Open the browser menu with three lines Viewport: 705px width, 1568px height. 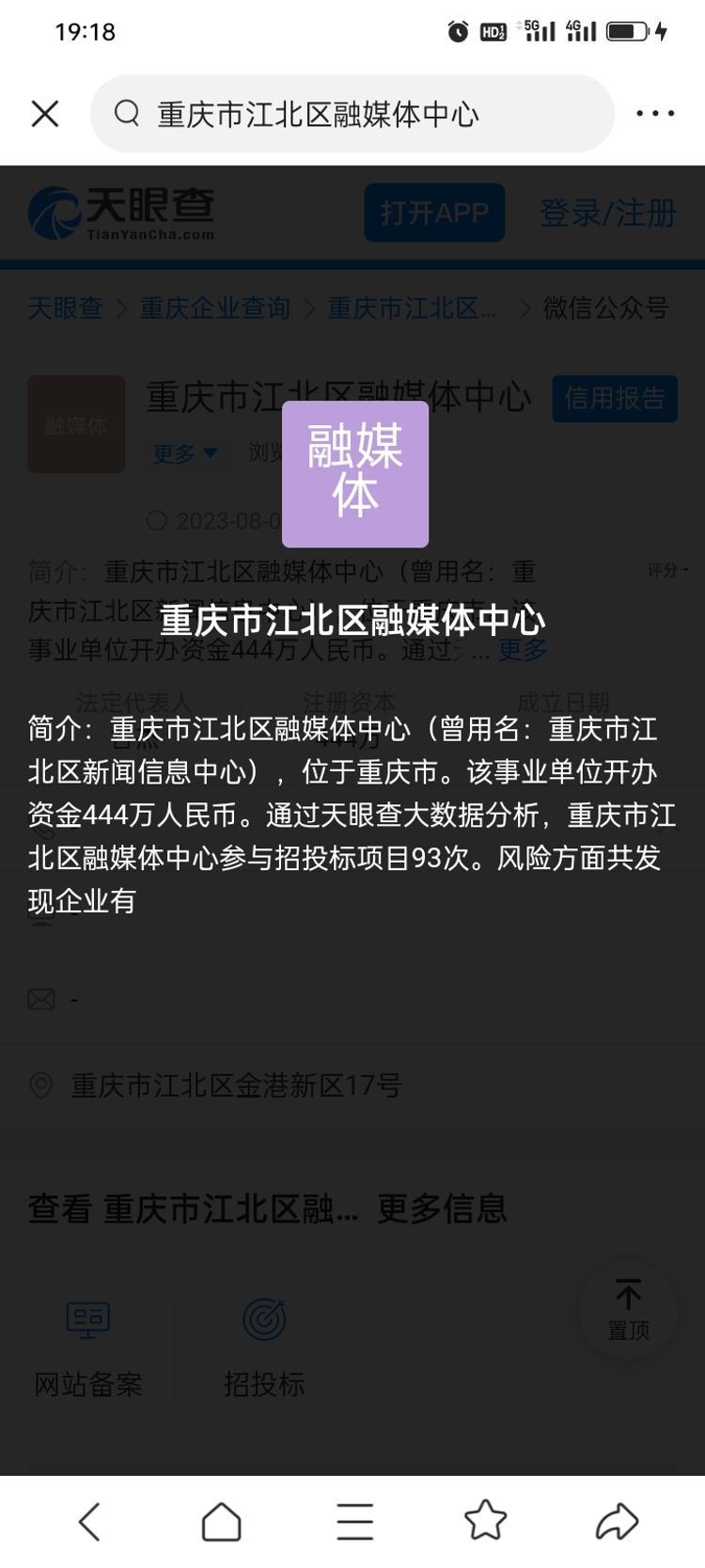tap(354, 1521)
